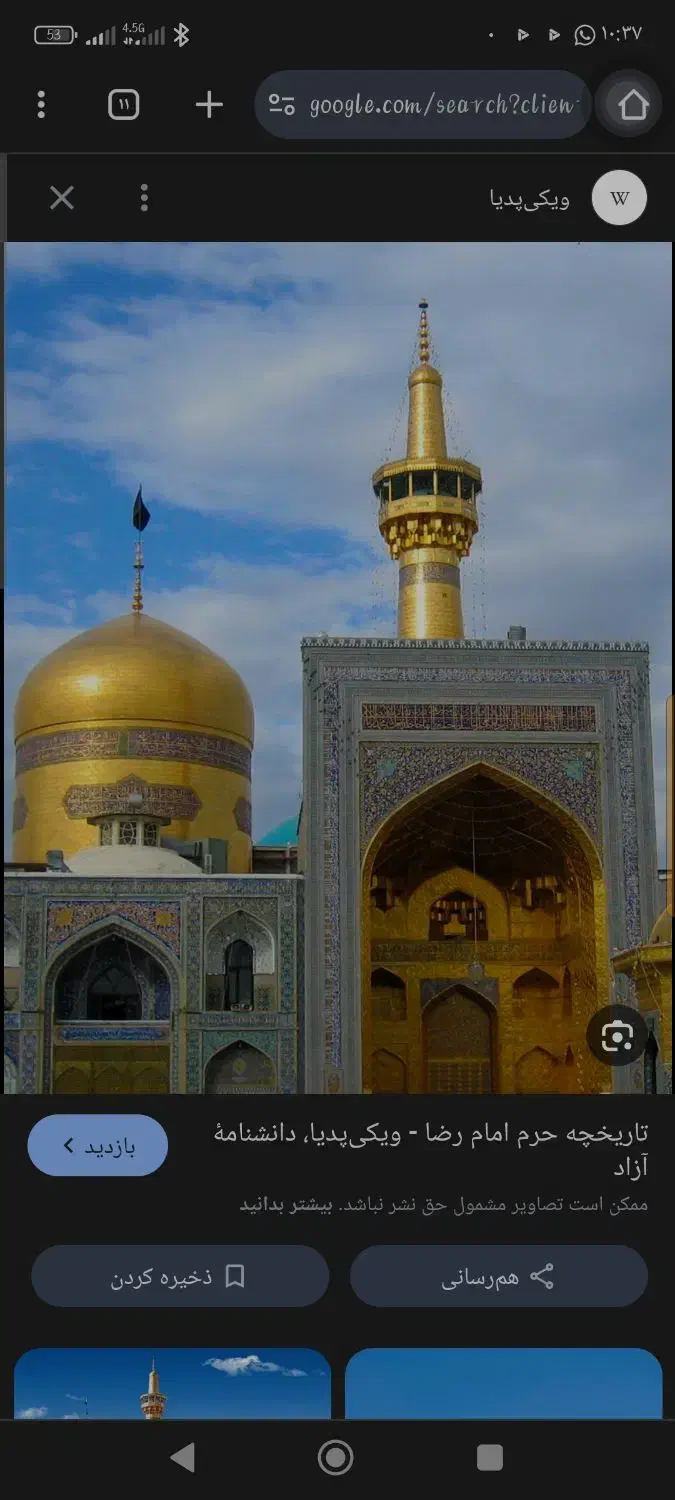Open the related plain blue sky image
The height and width of the screenshot is (1500, 675).
pyautogui.click(x=503, y=1384)
